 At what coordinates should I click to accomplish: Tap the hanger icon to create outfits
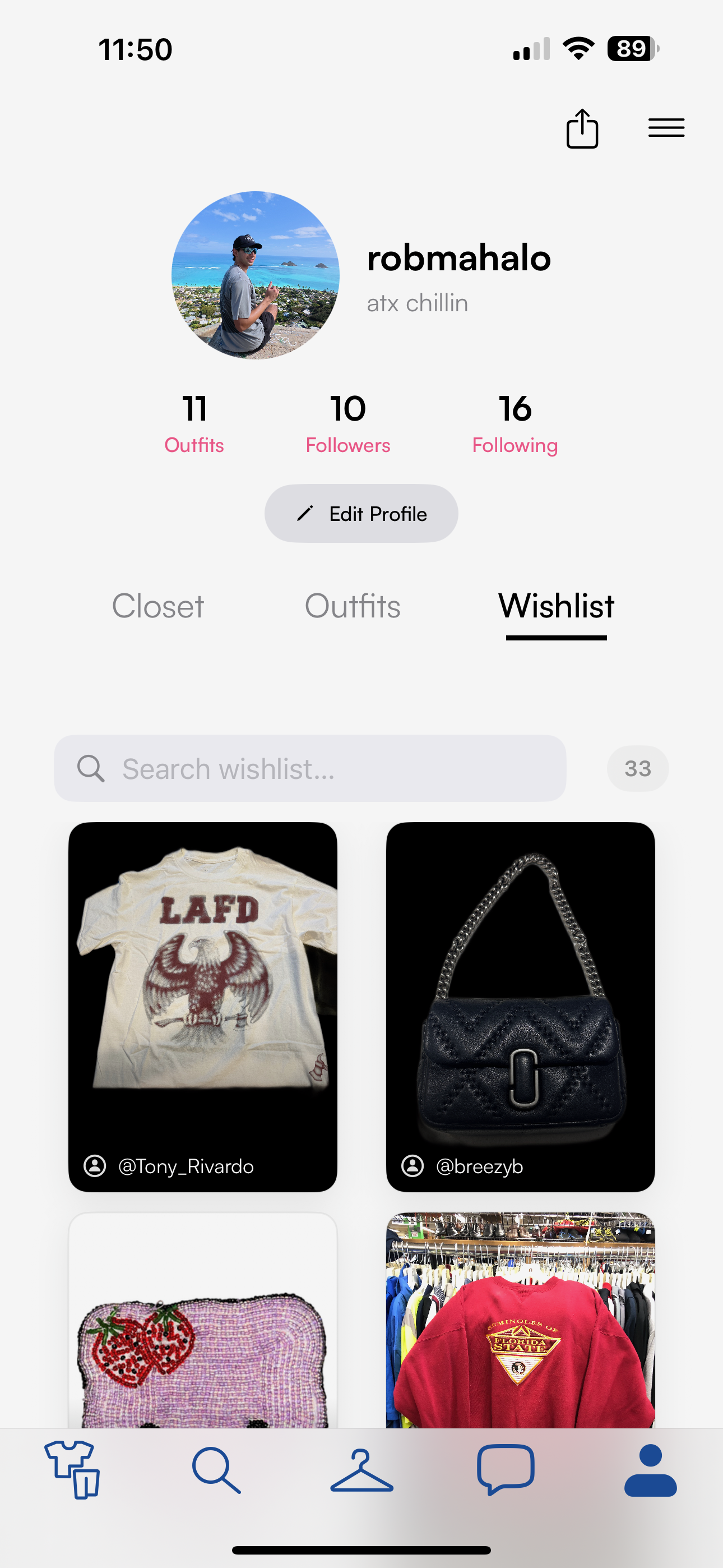click(x=361, y=1473)
